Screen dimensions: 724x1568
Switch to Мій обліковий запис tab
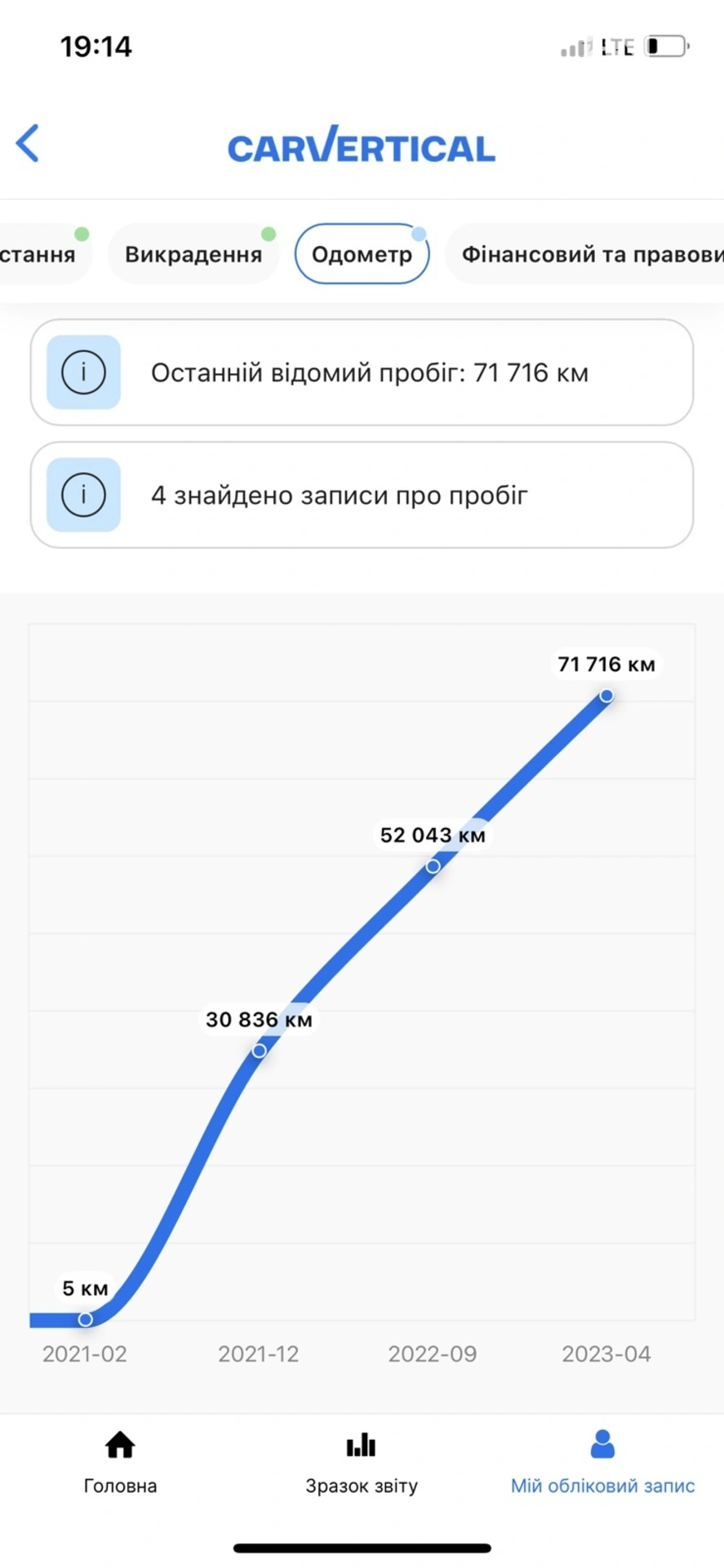click(602, 1463)
